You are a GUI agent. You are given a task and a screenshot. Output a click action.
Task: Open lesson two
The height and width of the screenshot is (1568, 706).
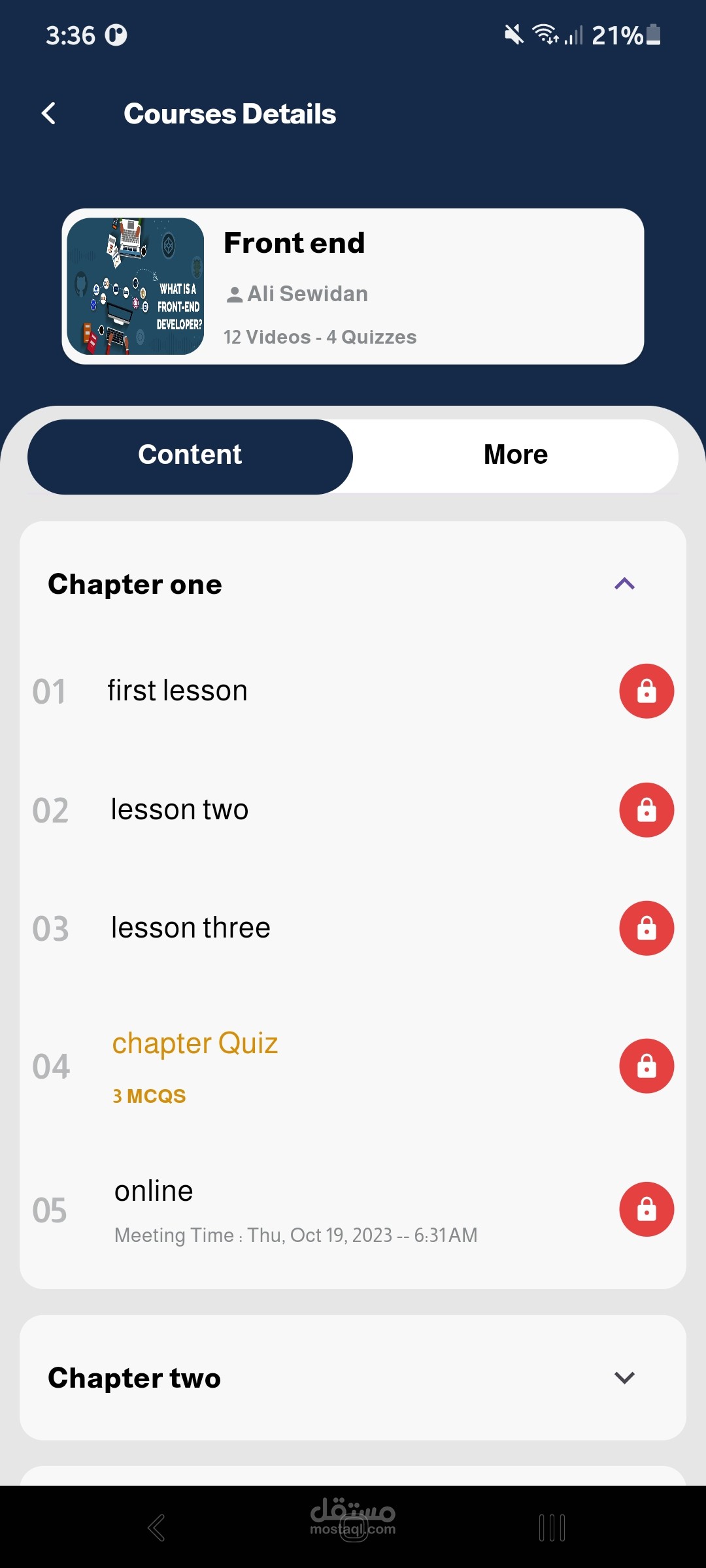(180, 810)
